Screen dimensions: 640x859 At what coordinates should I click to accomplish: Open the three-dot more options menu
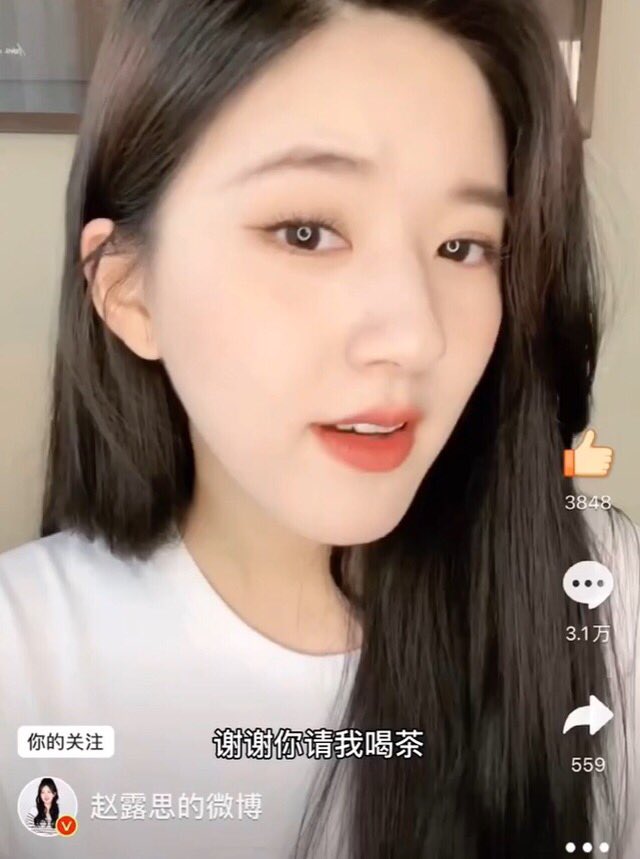click(x=587, y=847)
